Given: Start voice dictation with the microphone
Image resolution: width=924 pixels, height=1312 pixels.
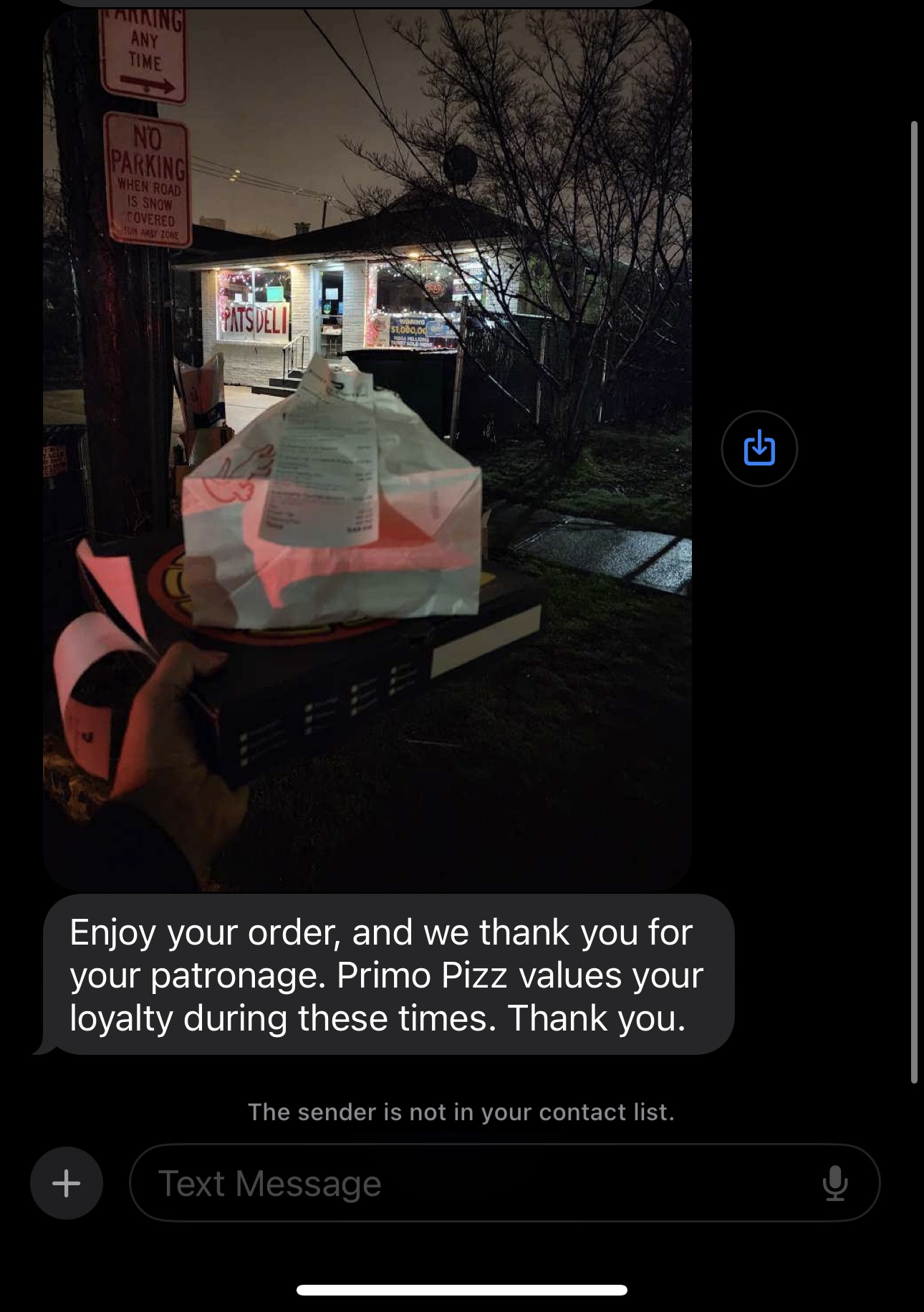Looking at the screenshot, I should pyautogui.click(x=834, y=1183).
